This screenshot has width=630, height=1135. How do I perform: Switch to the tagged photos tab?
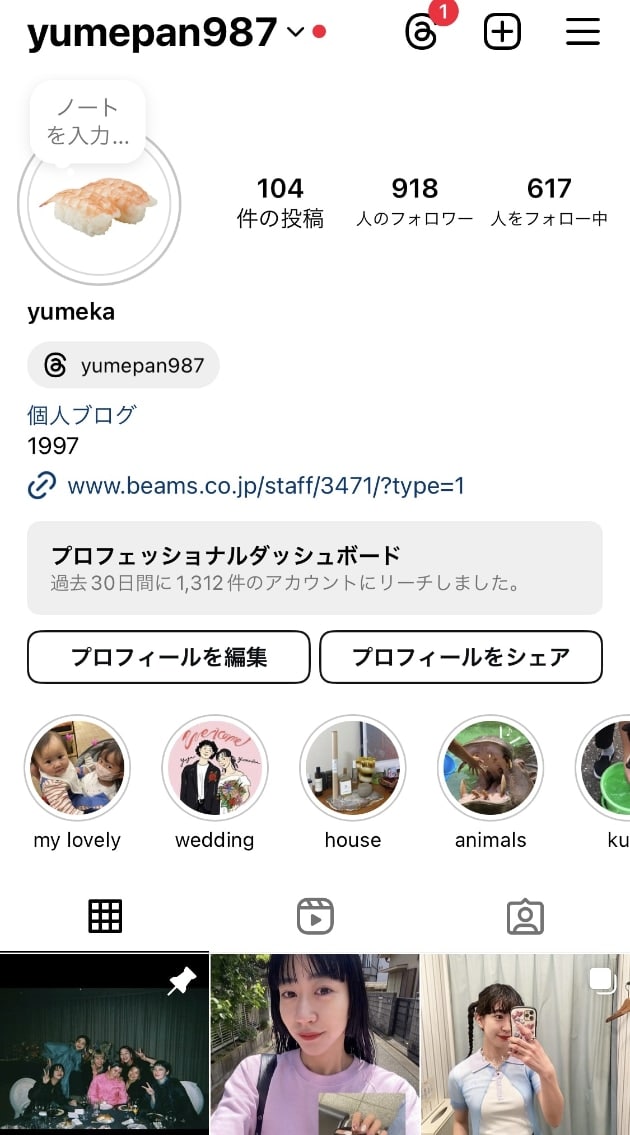(525, 916)
